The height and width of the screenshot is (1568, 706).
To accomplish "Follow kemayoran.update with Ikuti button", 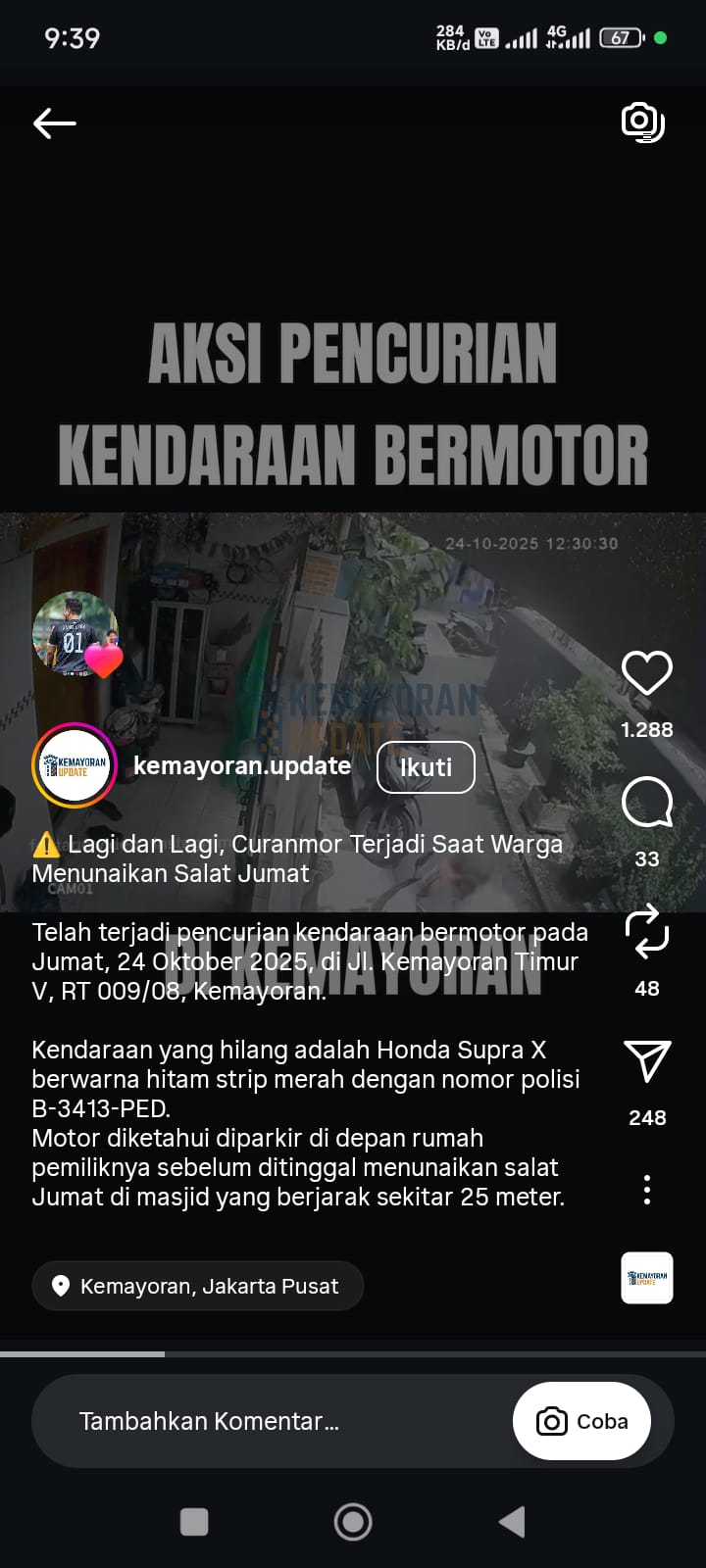I will [426, 767].
